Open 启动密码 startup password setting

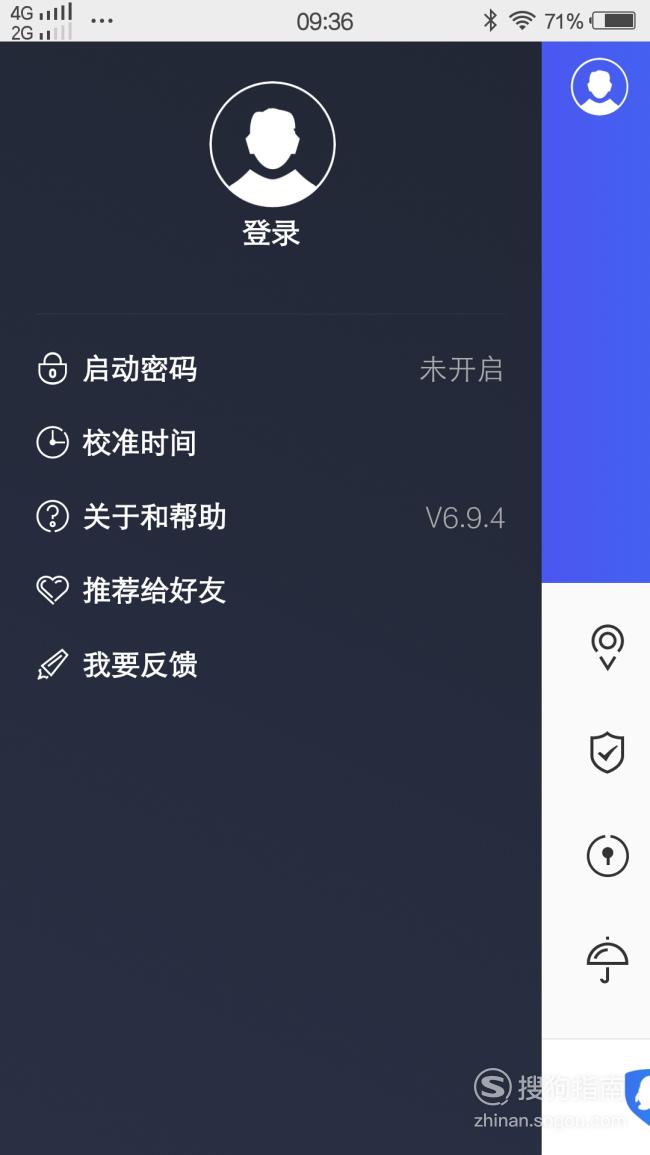pyautogui.click(x=270, y=369)
